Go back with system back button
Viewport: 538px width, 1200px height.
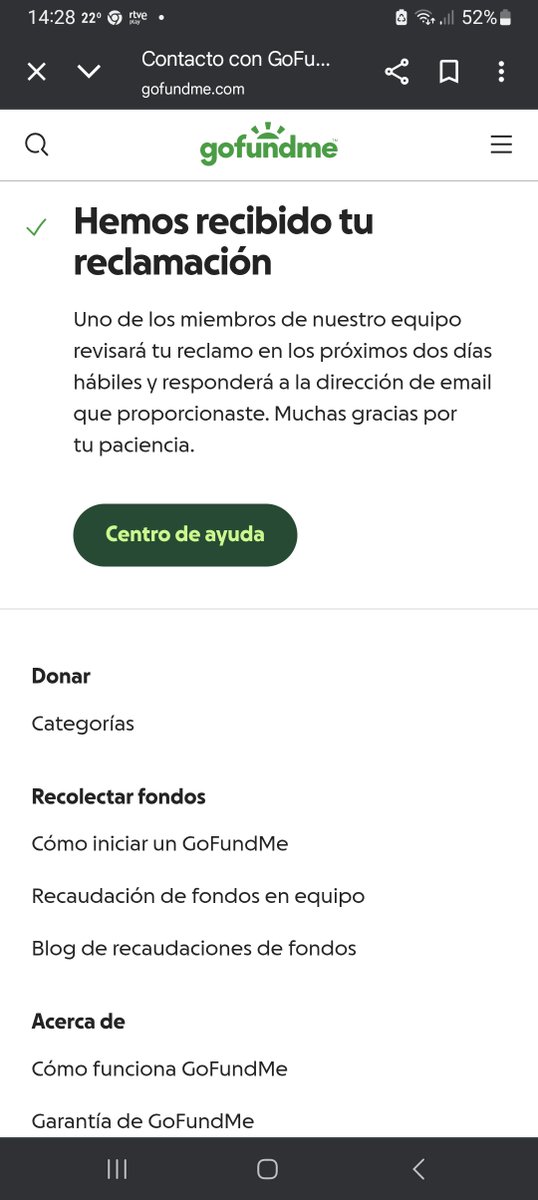(x=419, y=1168)
